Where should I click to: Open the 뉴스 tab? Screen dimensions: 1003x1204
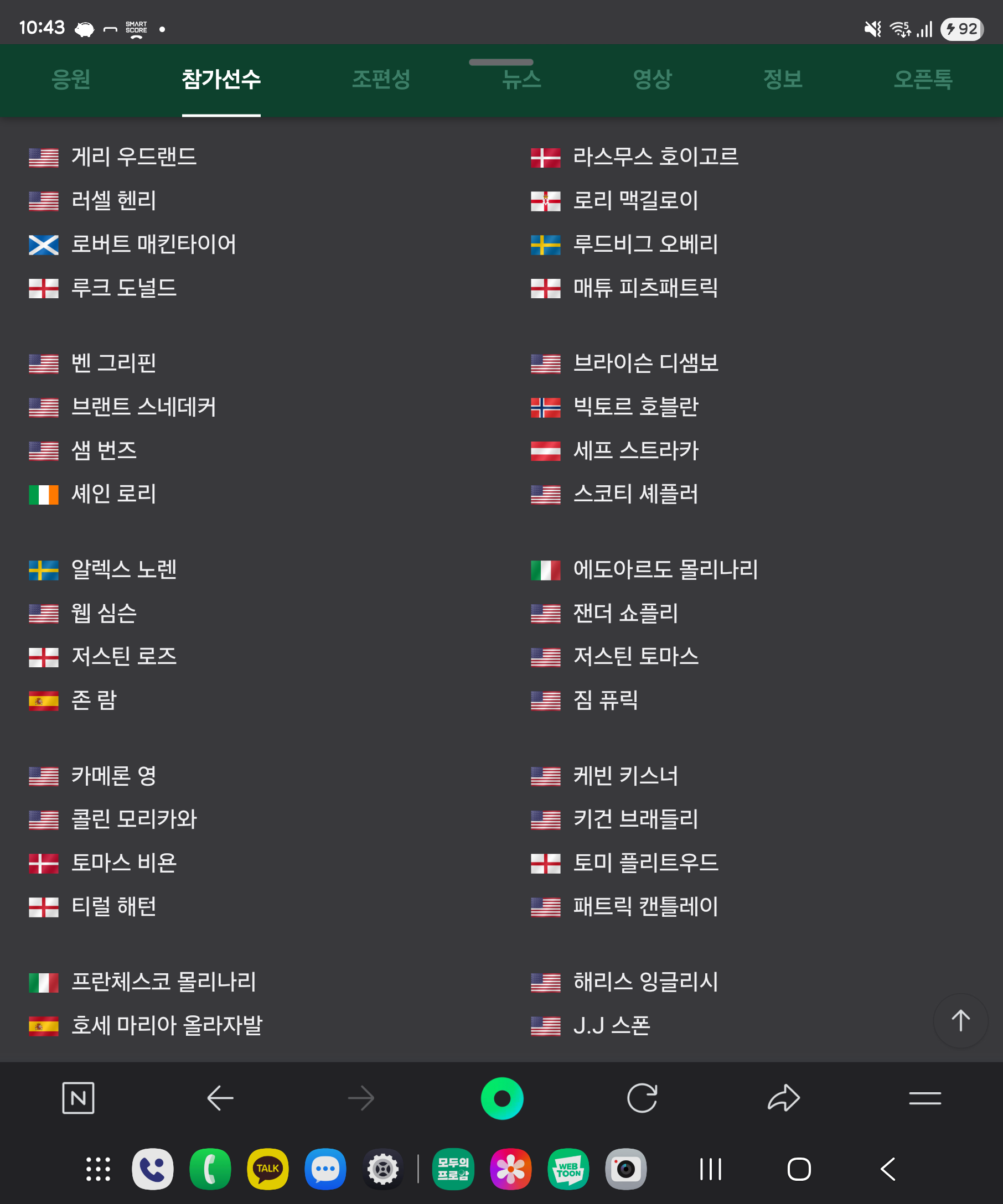(x=521, y=79)
